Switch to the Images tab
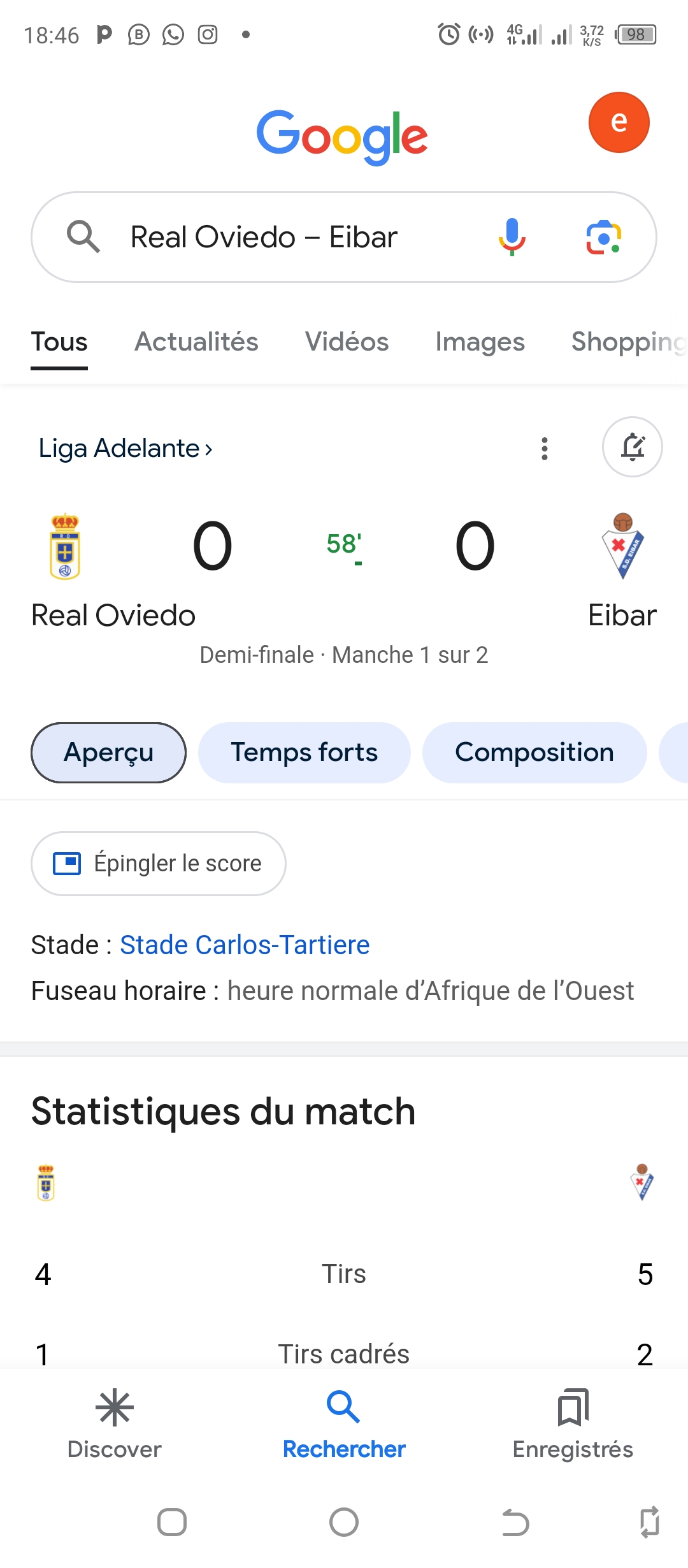The image size is (688, 1568). [480, 342]
